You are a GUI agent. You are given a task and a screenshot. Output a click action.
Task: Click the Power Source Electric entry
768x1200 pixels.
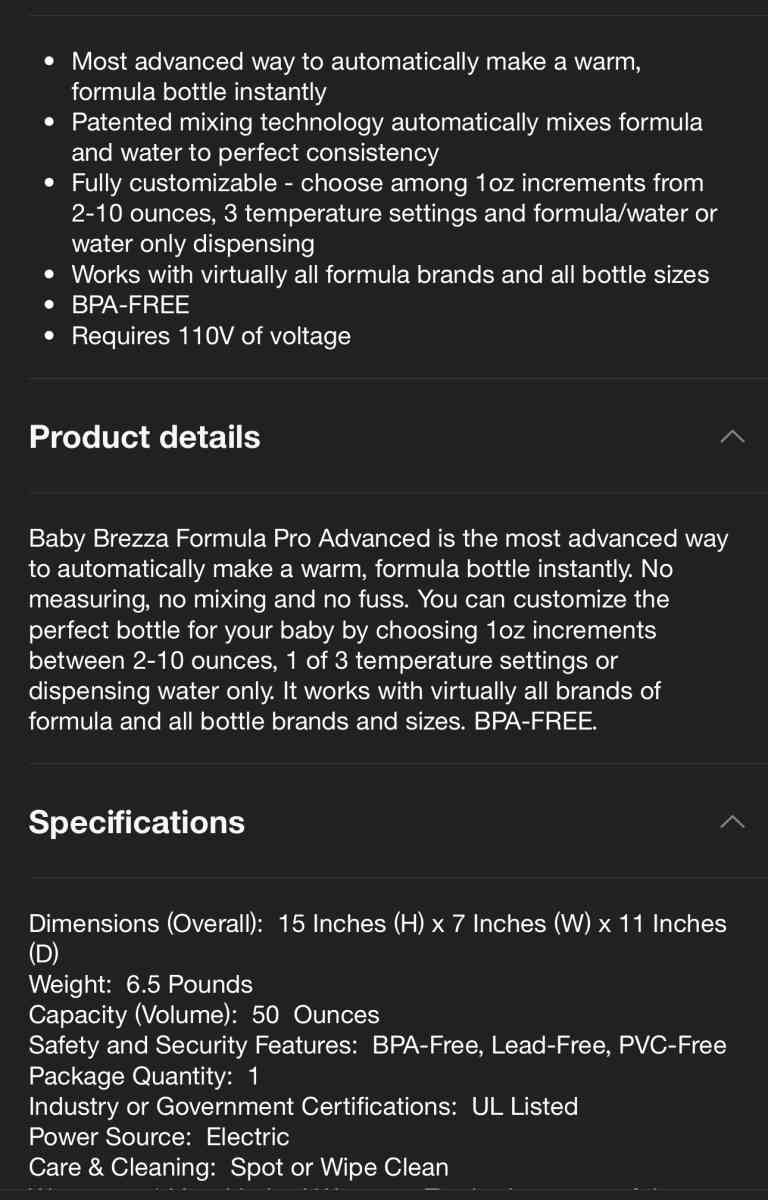click(160, 1136)
